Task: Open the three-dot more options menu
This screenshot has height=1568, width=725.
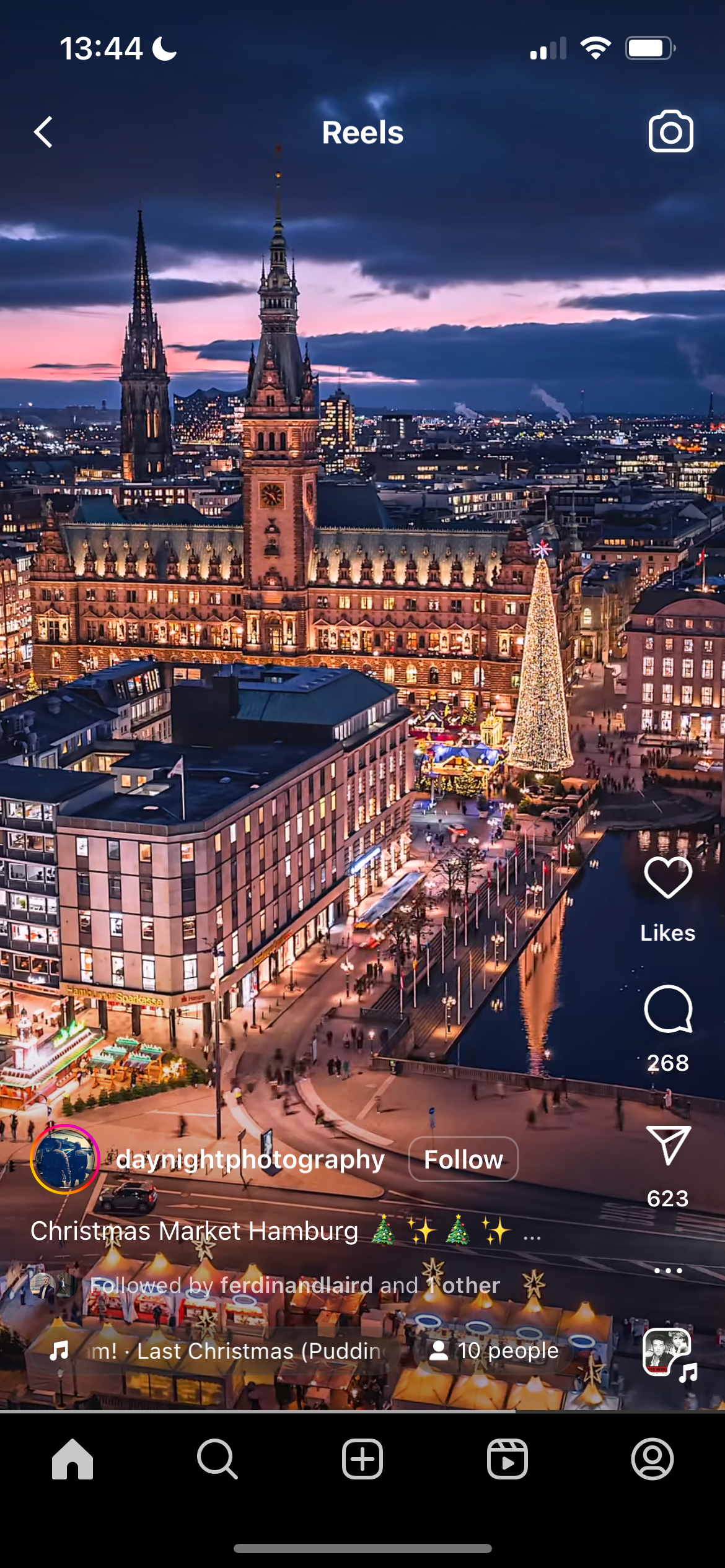Action: [x=667, y=1271]
